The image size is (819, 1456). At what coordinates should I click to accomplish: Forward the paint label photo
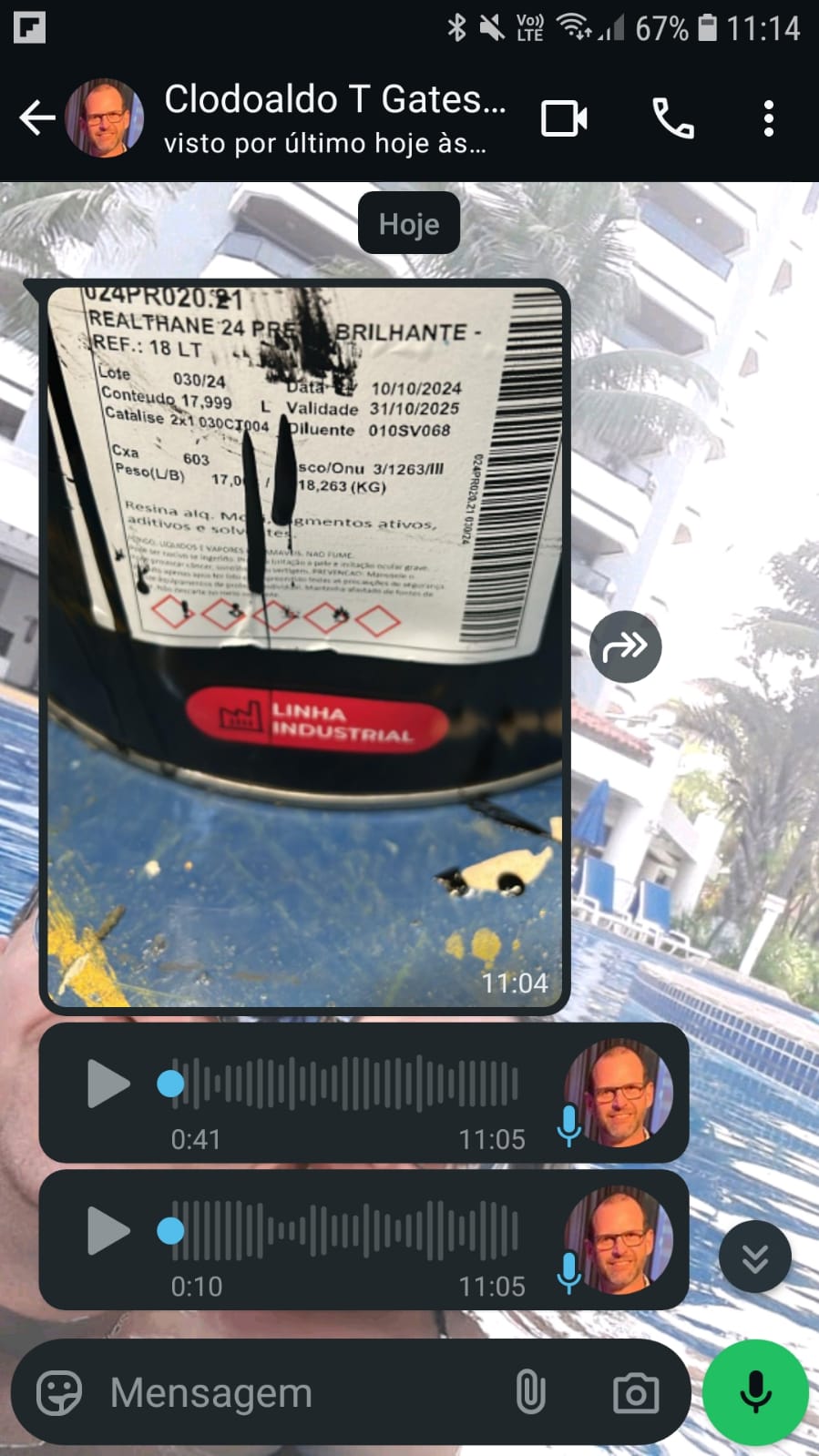click(625, 647)
